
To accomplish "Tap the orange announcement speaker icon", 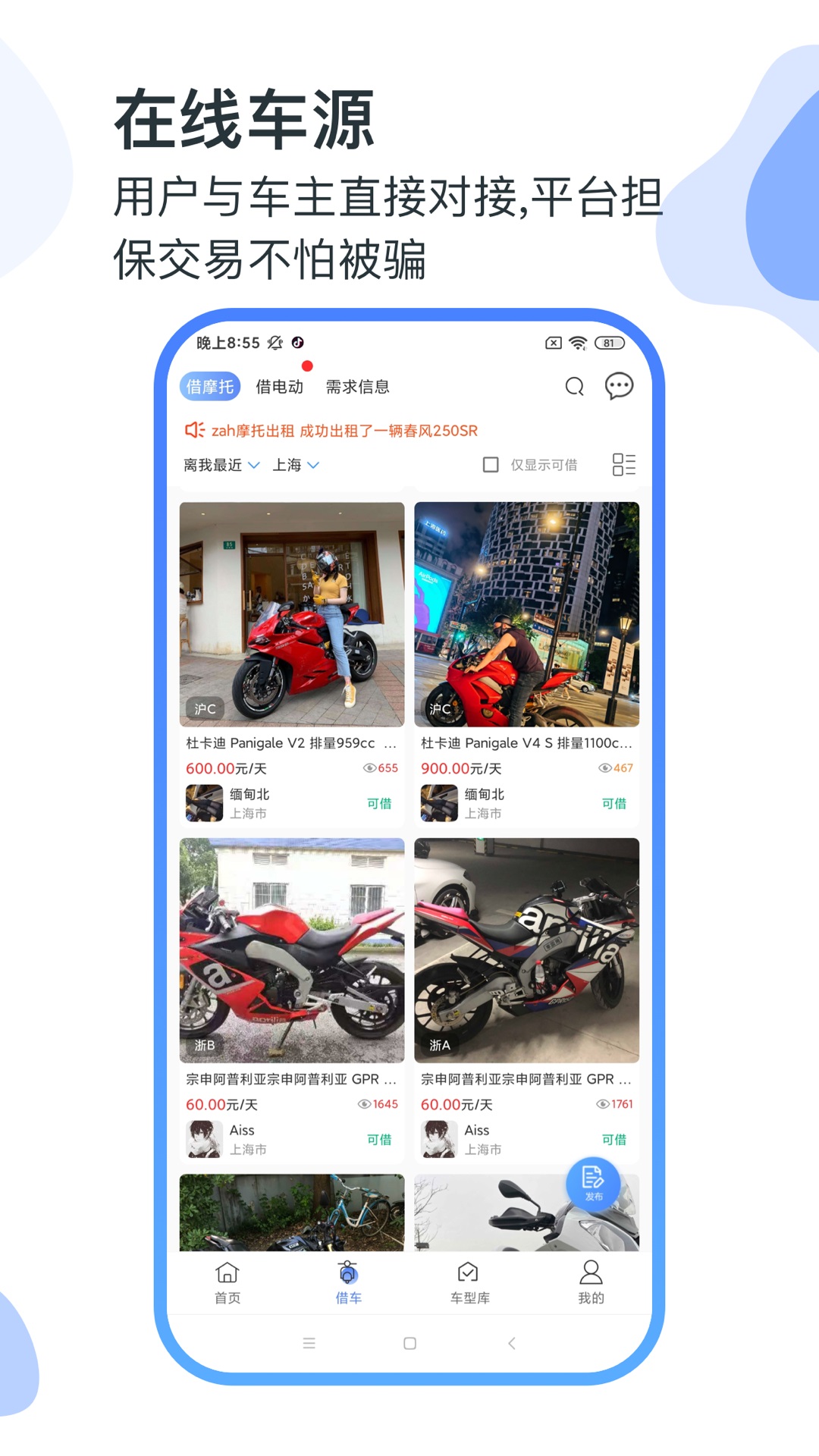I will click(195, 430).
